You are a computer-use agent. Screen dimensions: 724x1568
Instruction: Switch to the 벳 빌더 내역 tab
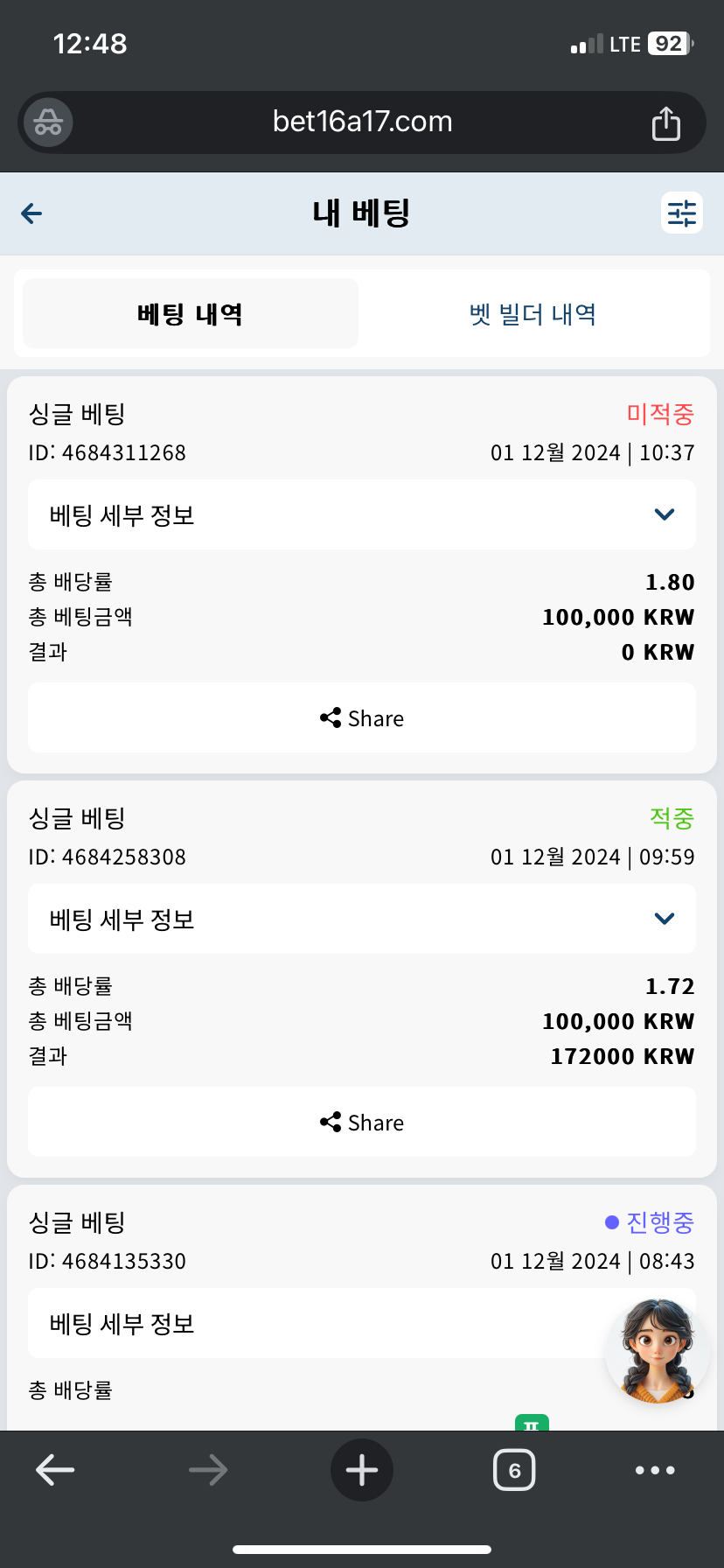pos(533,314)
